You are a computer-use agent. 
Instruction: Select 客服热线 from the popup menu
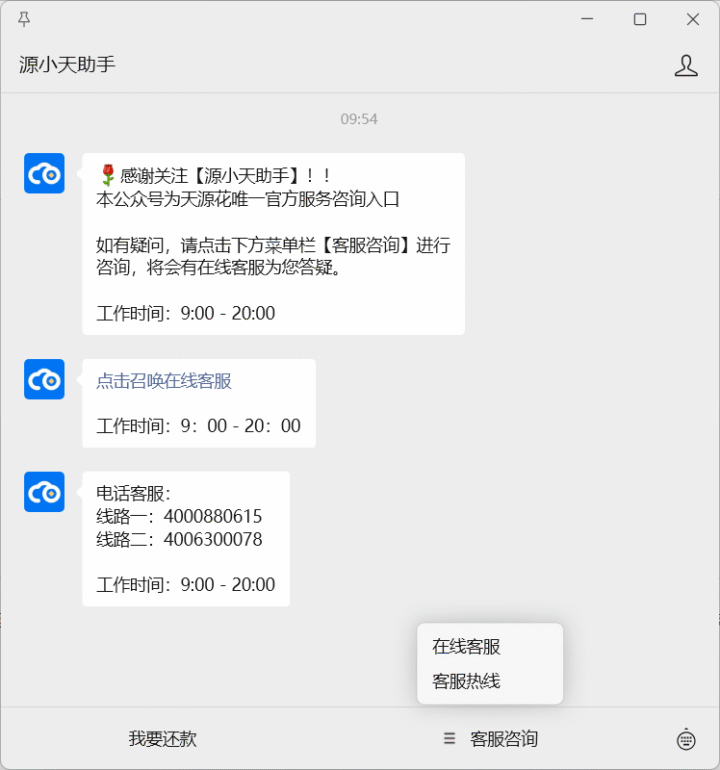[x=466, y=681]
